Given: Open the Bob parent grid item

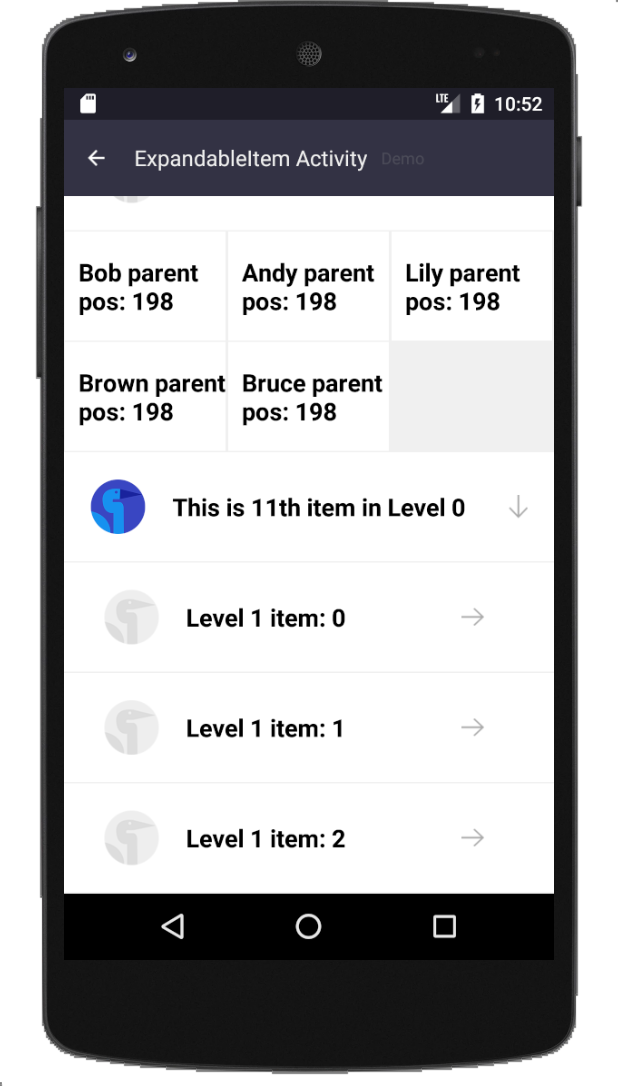Looking at the screenshot, I should click(145, 287).
